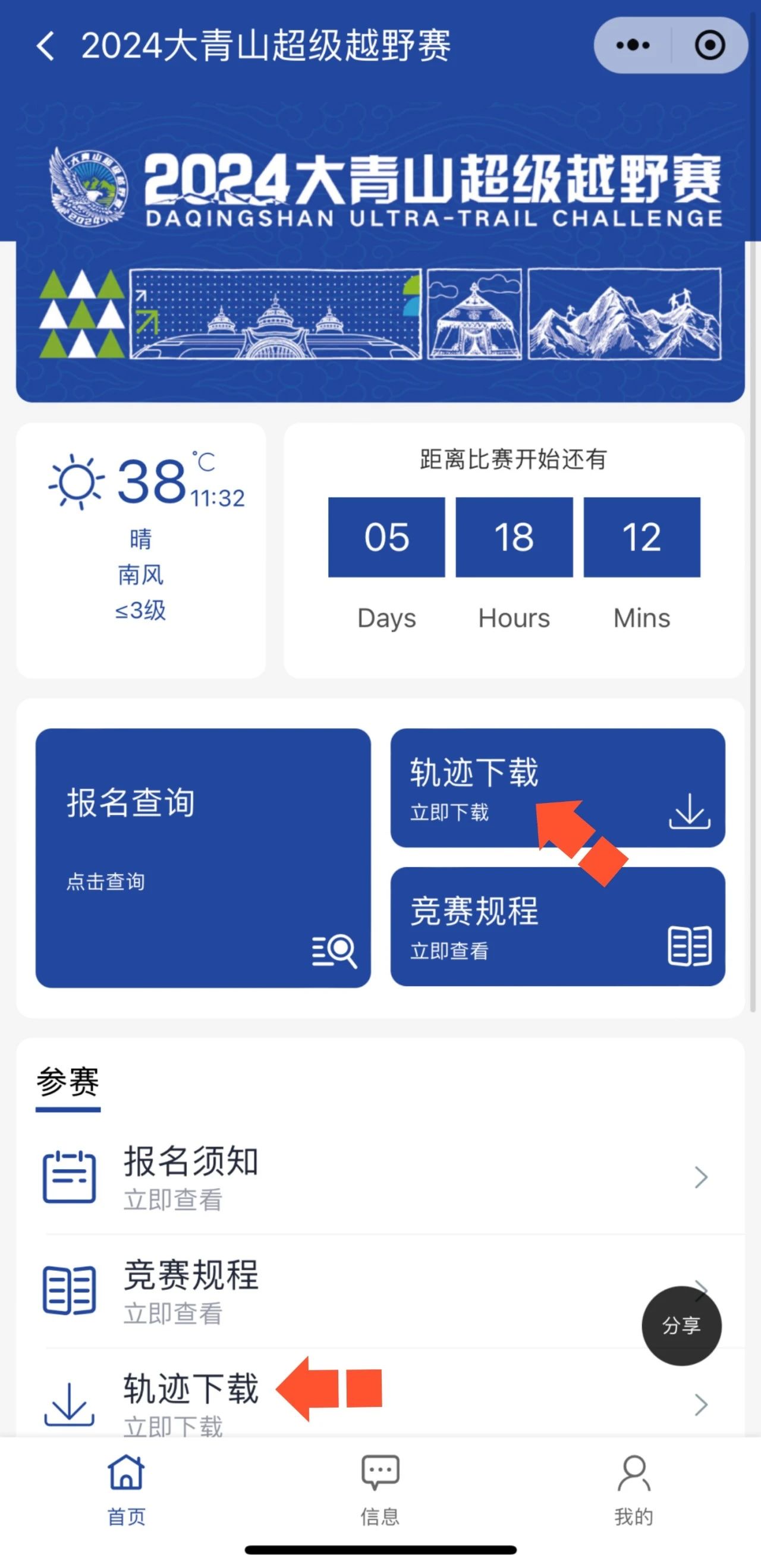Open the 报名查询 card
Screen dimensions: 761x1568
203,858
